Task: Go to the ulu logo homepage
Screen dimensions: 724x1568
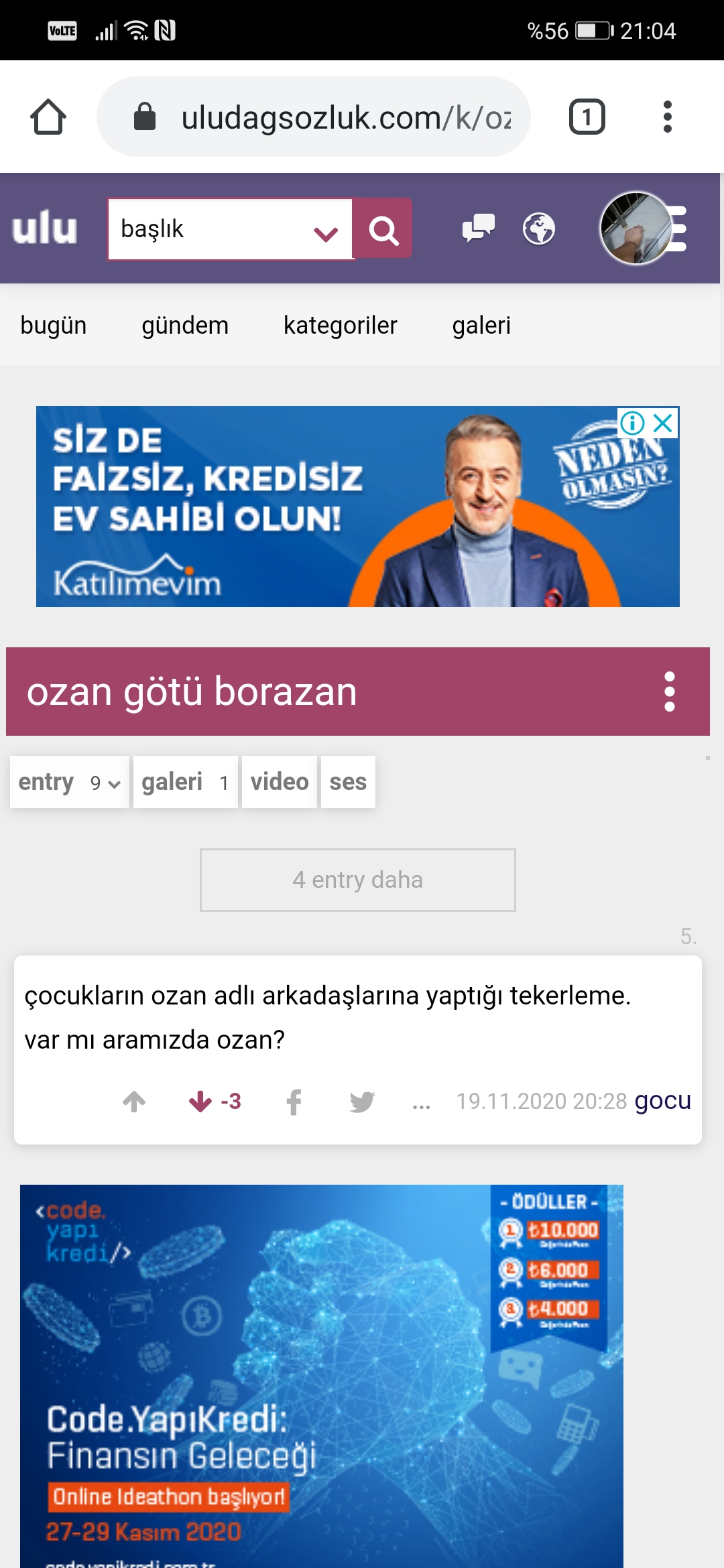Action: click(x=45, y=228)
